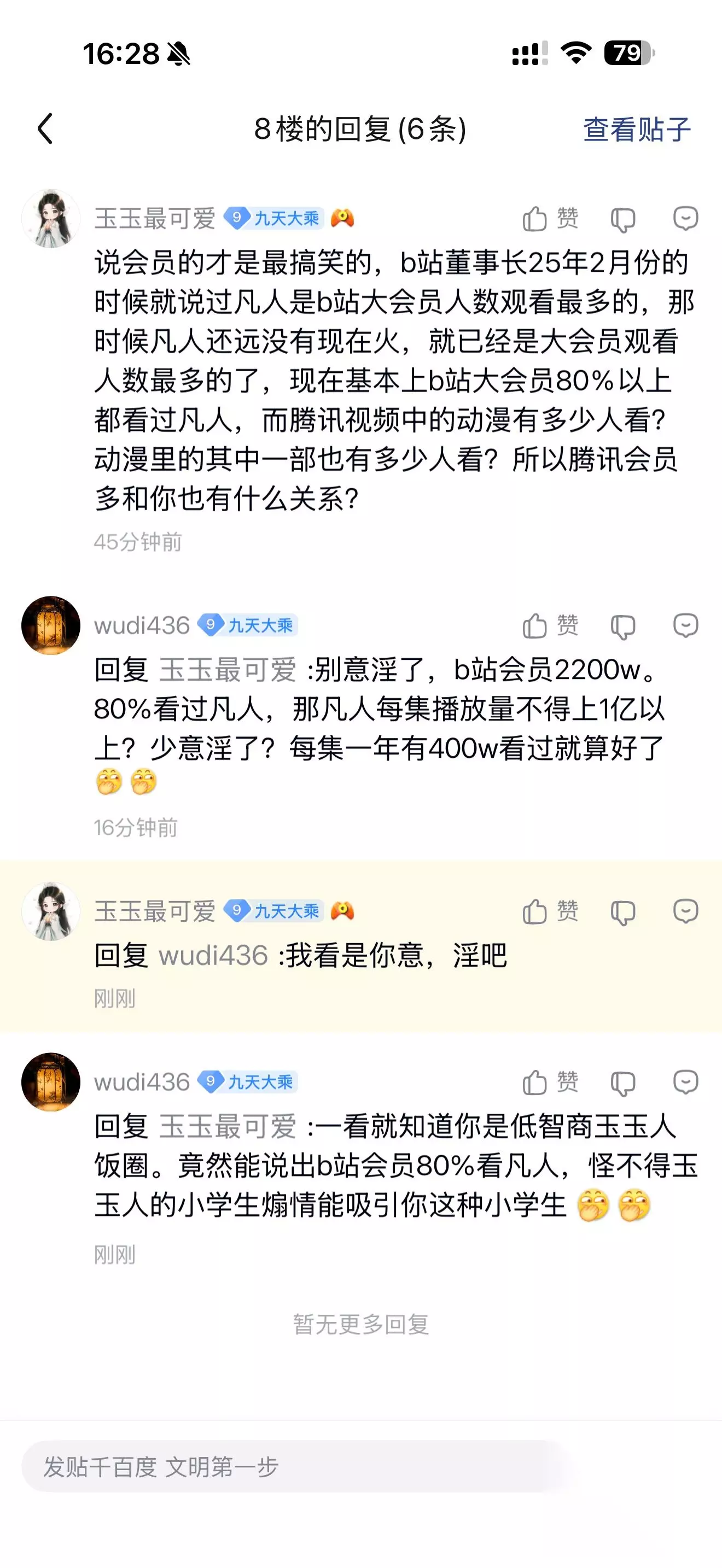Dislike wudi436's 16分钟前 reply
Image resolution: width=722 pixels, height=1568 pixels.
pos(623,627)
